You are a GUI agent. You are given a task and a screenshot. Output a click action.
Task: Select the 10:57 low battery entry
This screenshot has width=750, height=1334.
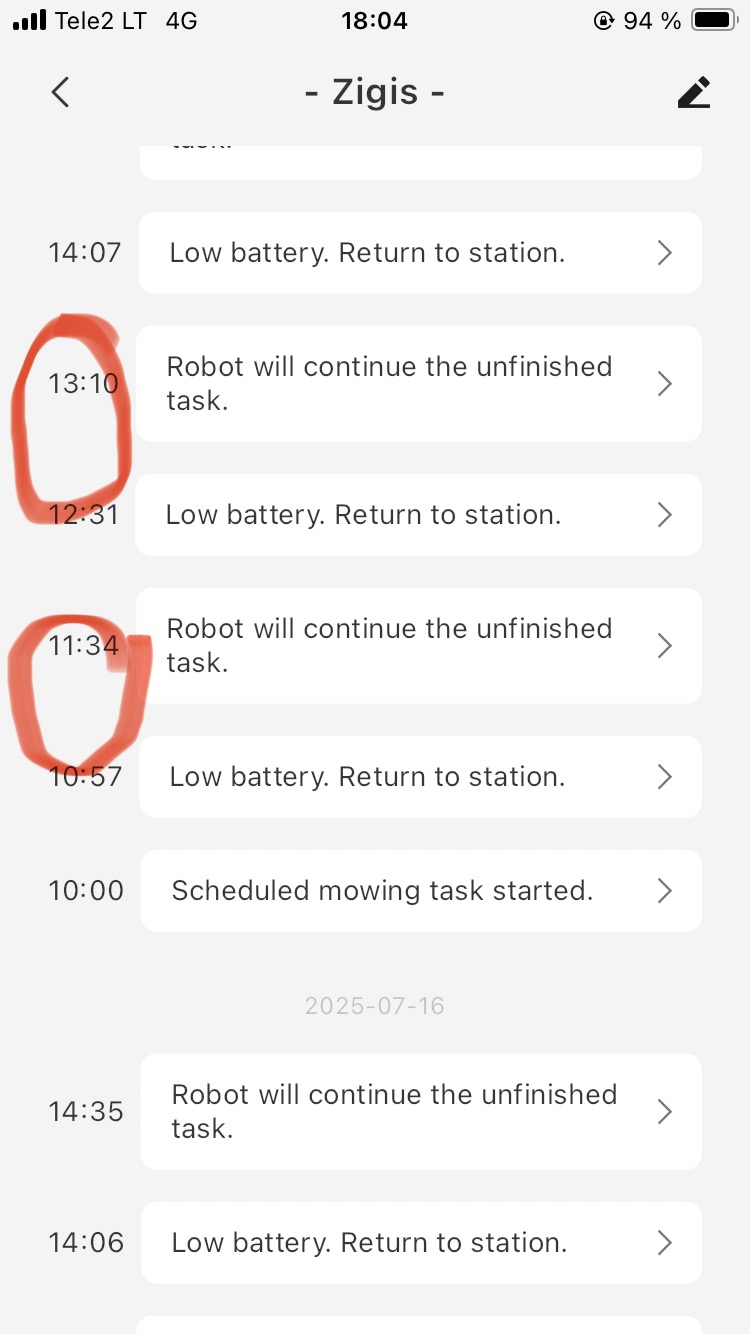click(420, 777)
